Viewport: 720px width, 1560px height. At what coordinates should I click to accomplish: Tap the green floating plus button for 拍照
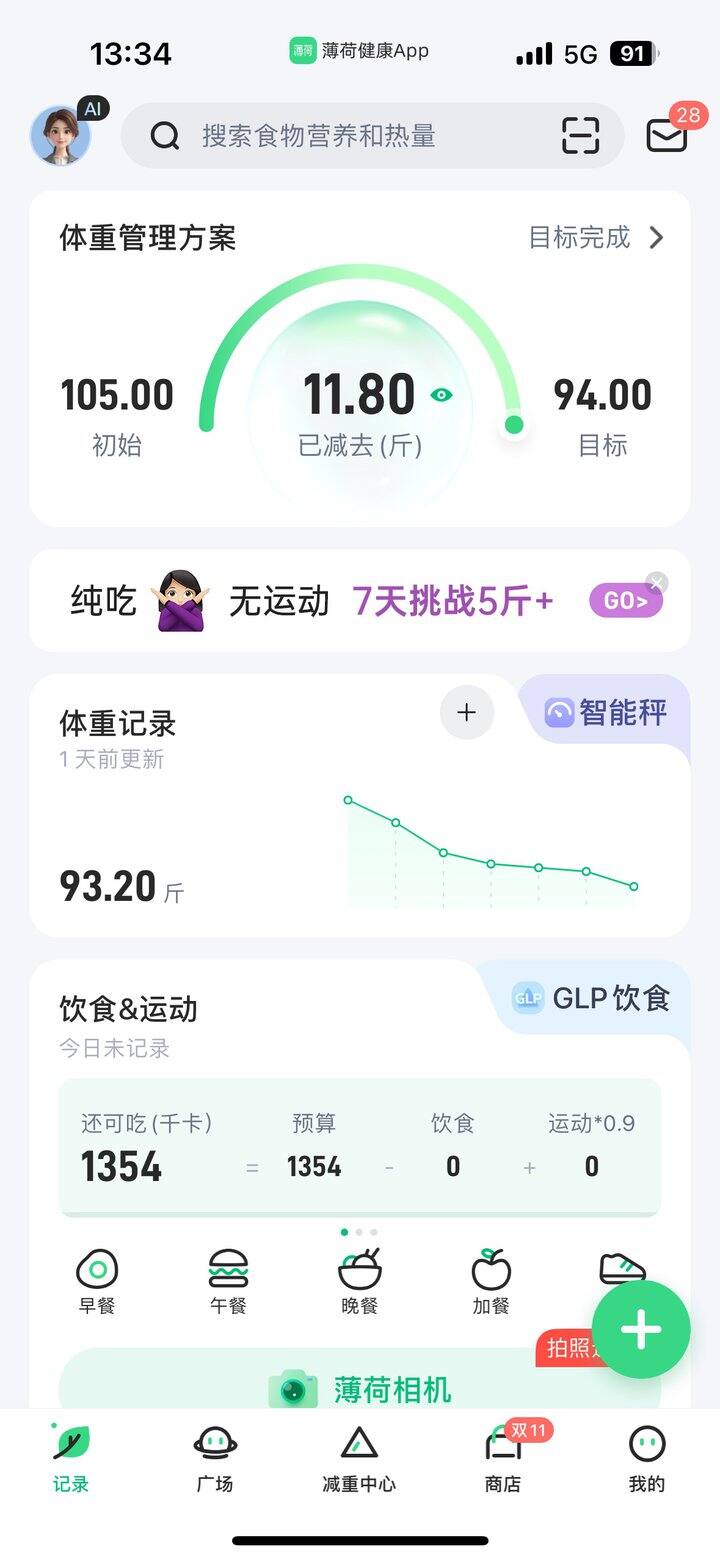click(640, 1329)
